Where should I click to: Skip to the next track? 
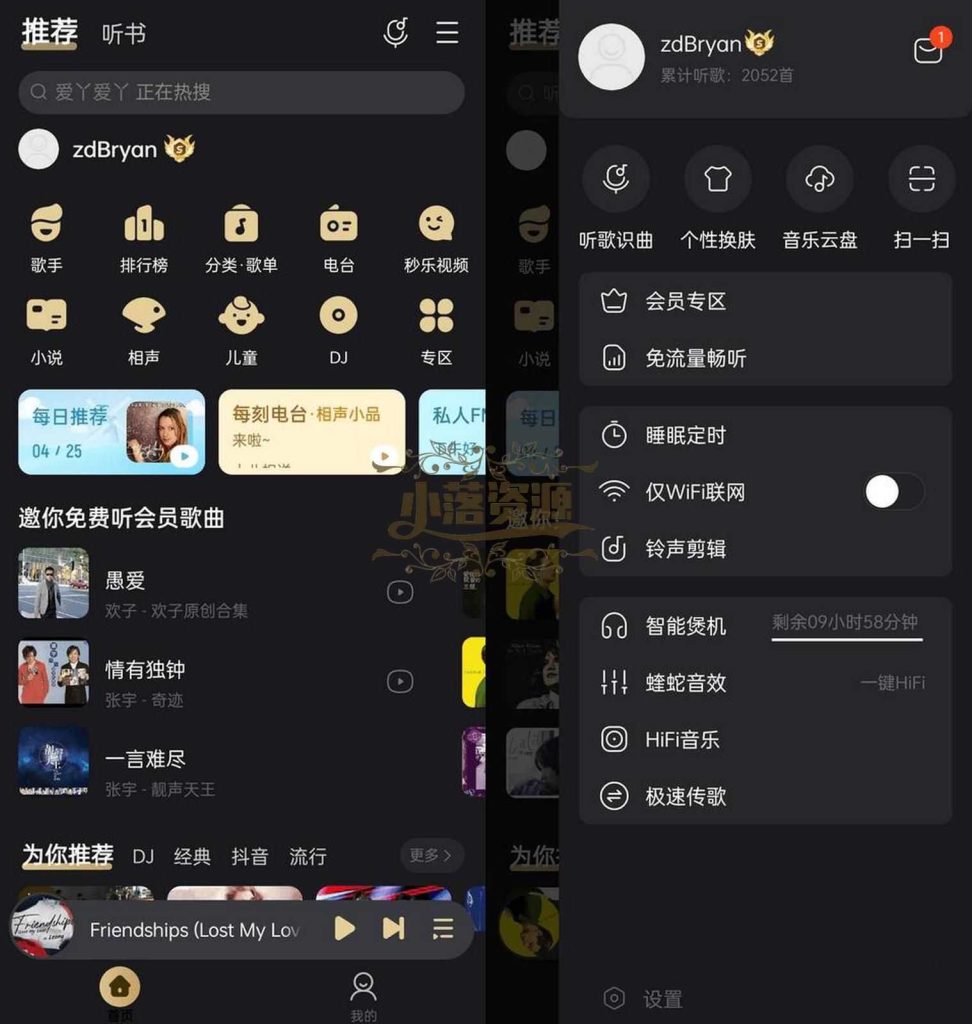393,929
